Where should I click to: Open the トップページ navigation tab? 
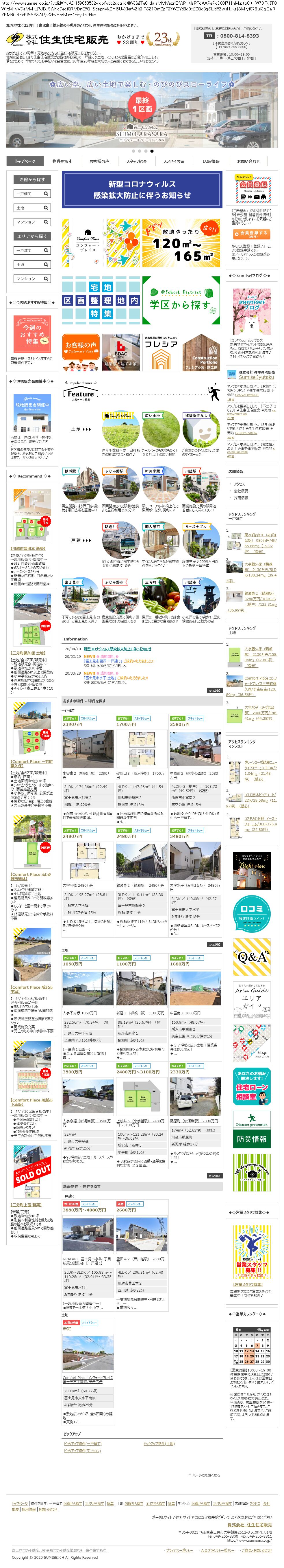[x=25, y=161]
